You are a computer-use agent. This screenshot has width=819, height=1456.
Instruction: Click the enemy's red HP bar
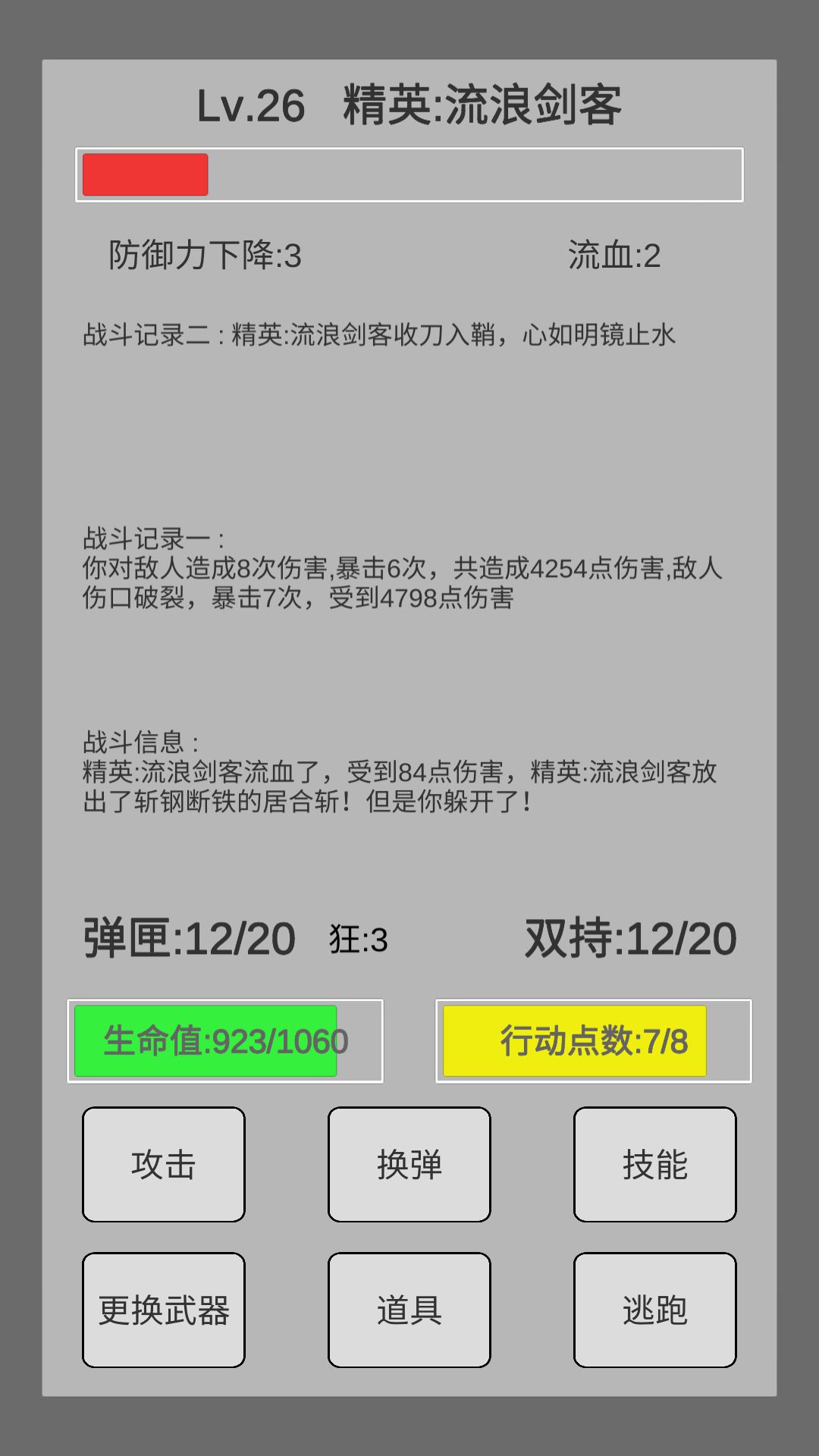(x=146, y=174)
